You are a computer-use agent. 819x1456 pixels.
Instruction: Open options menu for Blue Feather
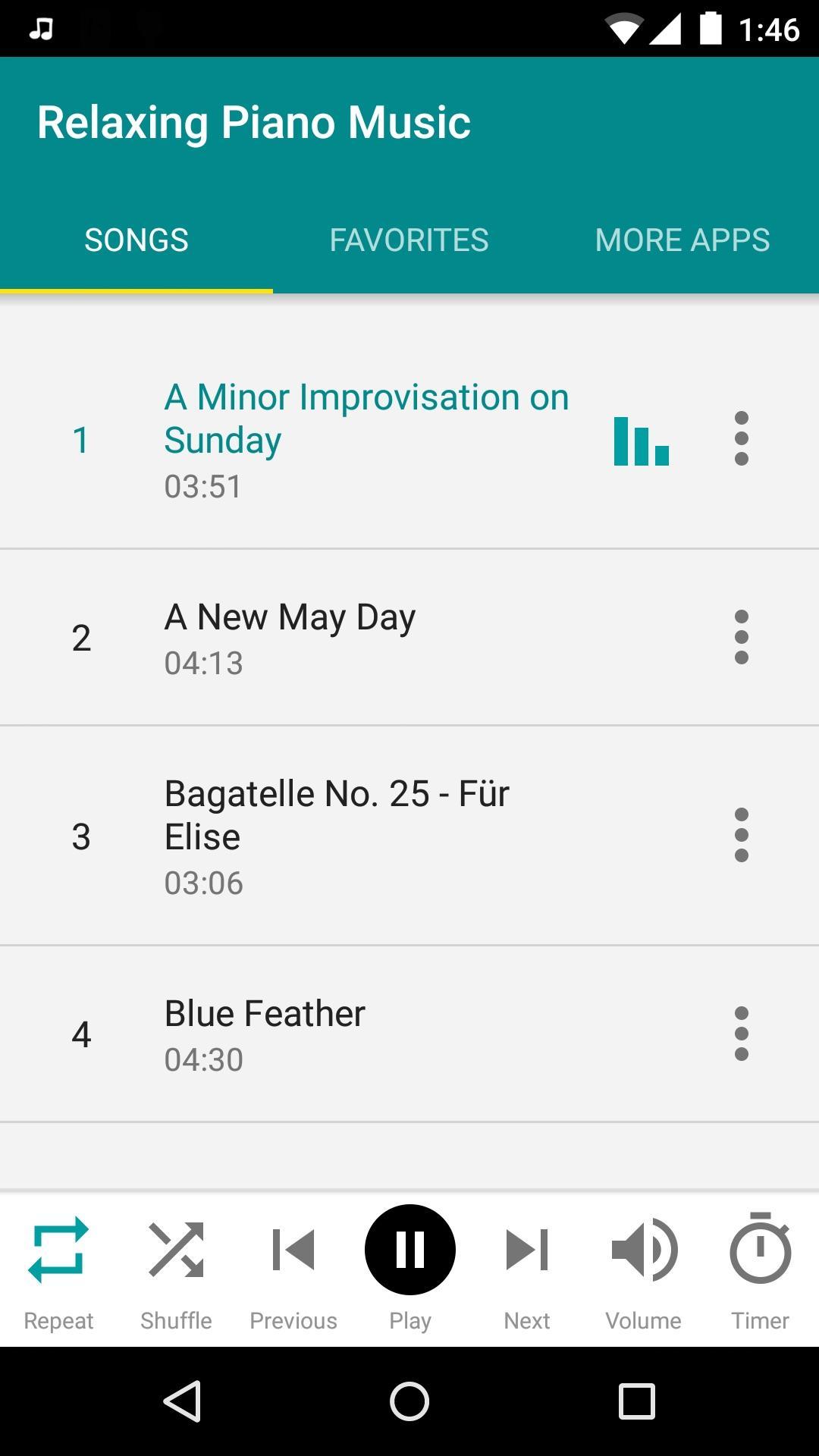pos(741,1034)
